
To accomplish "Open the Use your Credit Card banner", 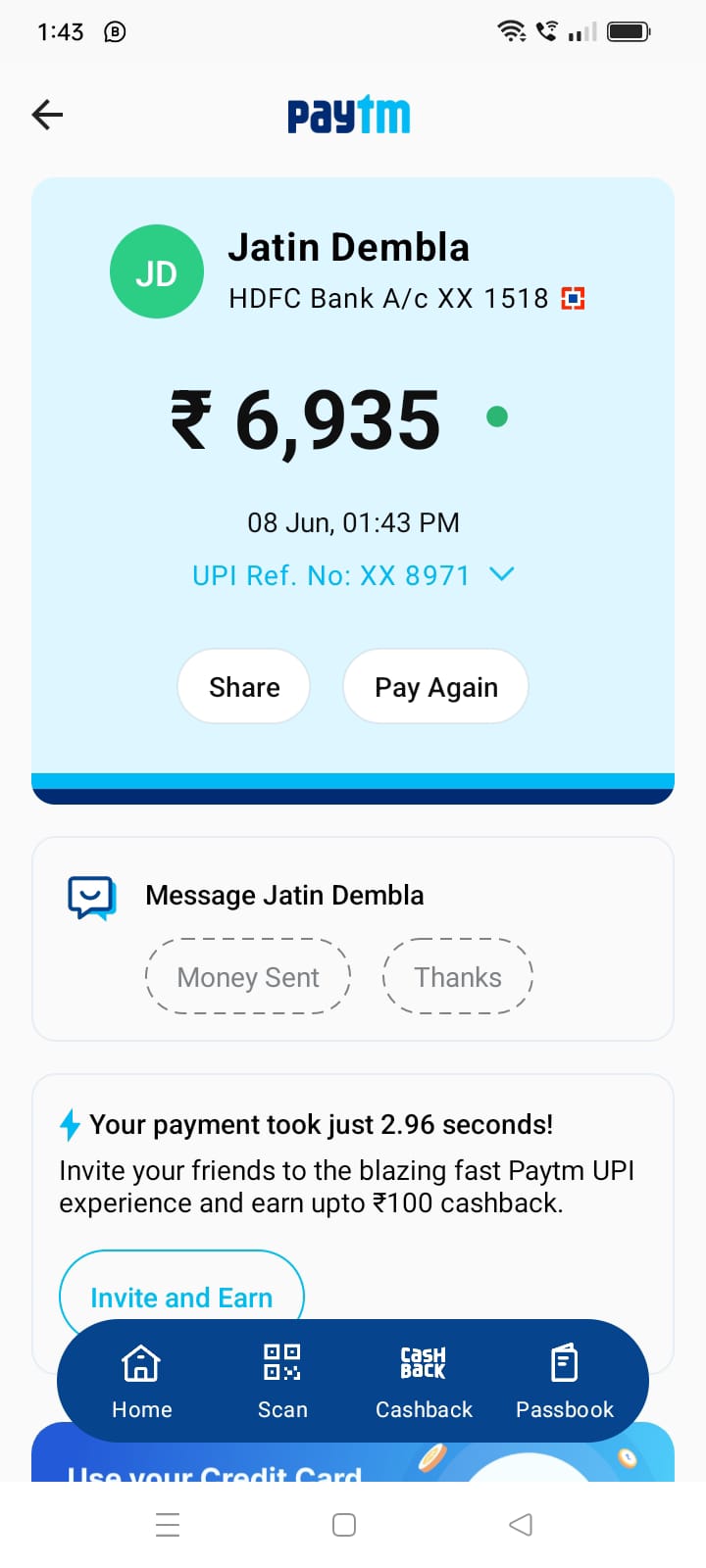I will coord(216,1466).
